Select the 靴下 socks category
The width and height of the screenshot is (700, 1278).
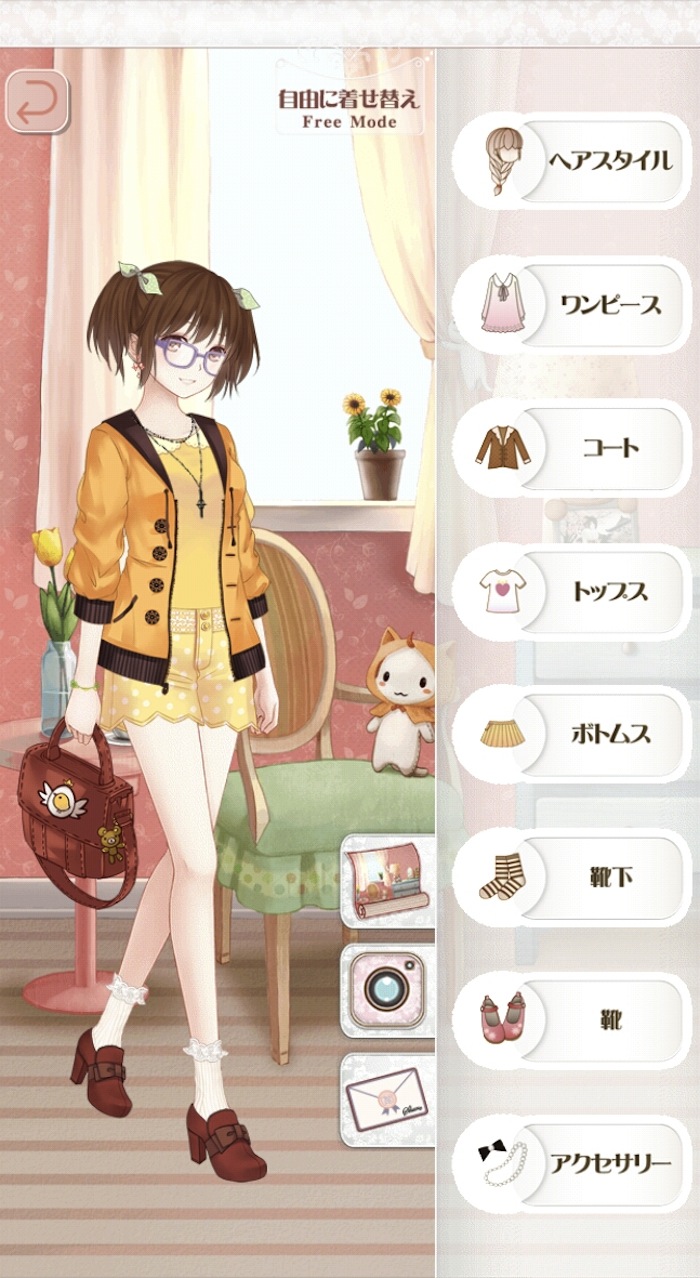point(572,876)
